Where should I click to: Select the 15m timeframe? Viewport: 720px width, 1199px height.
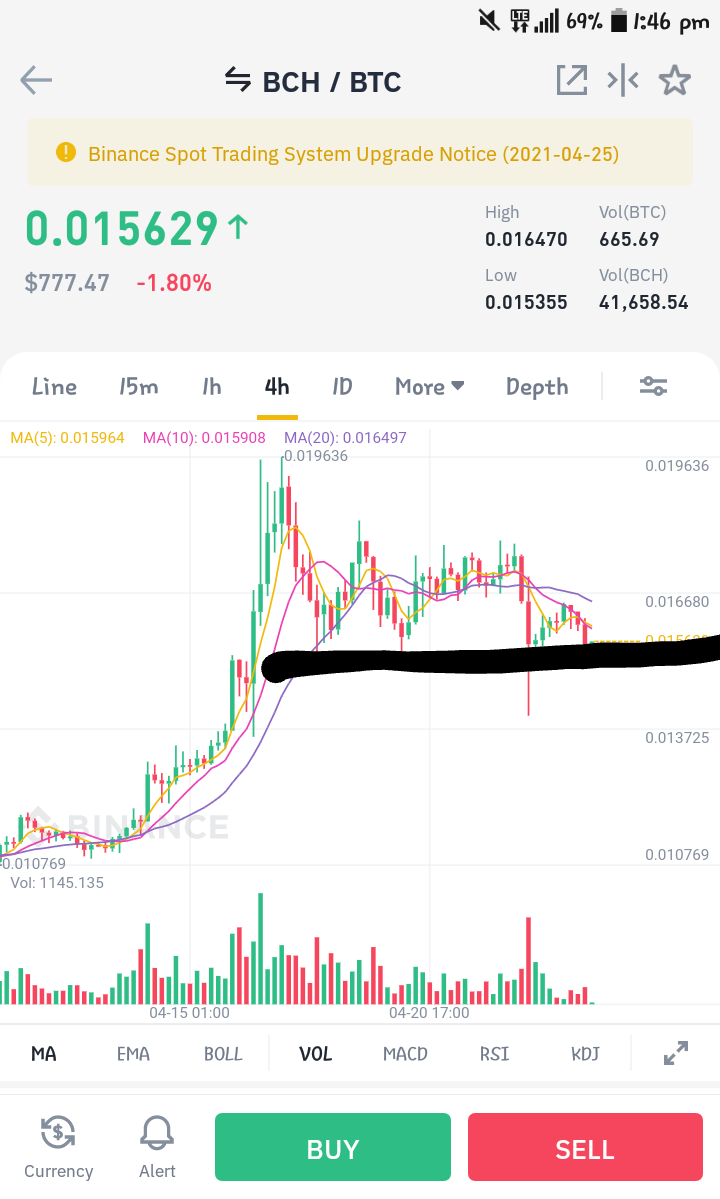(139, 387)
